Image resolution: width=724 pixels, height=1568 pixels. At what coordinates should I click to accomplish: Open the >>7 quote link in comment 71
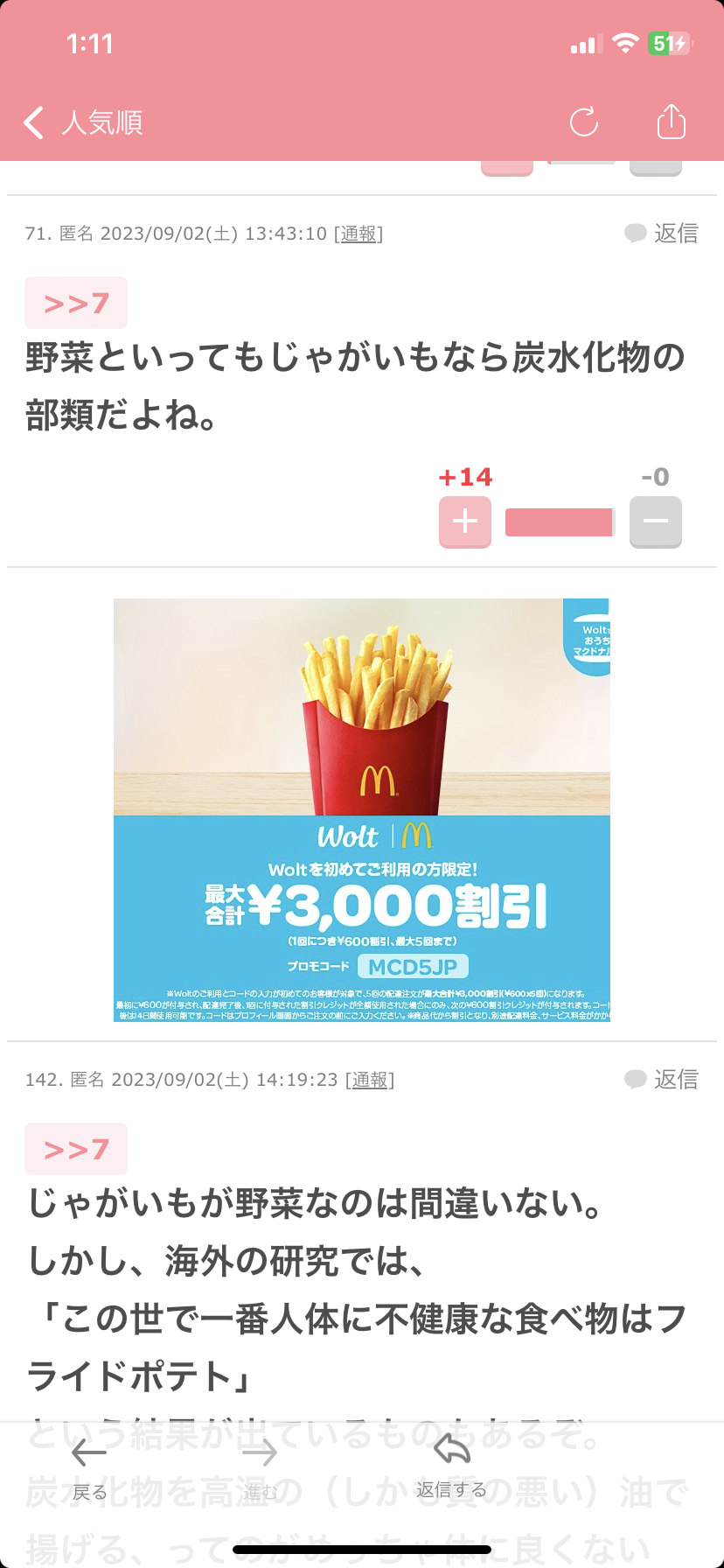pos(75,302)
